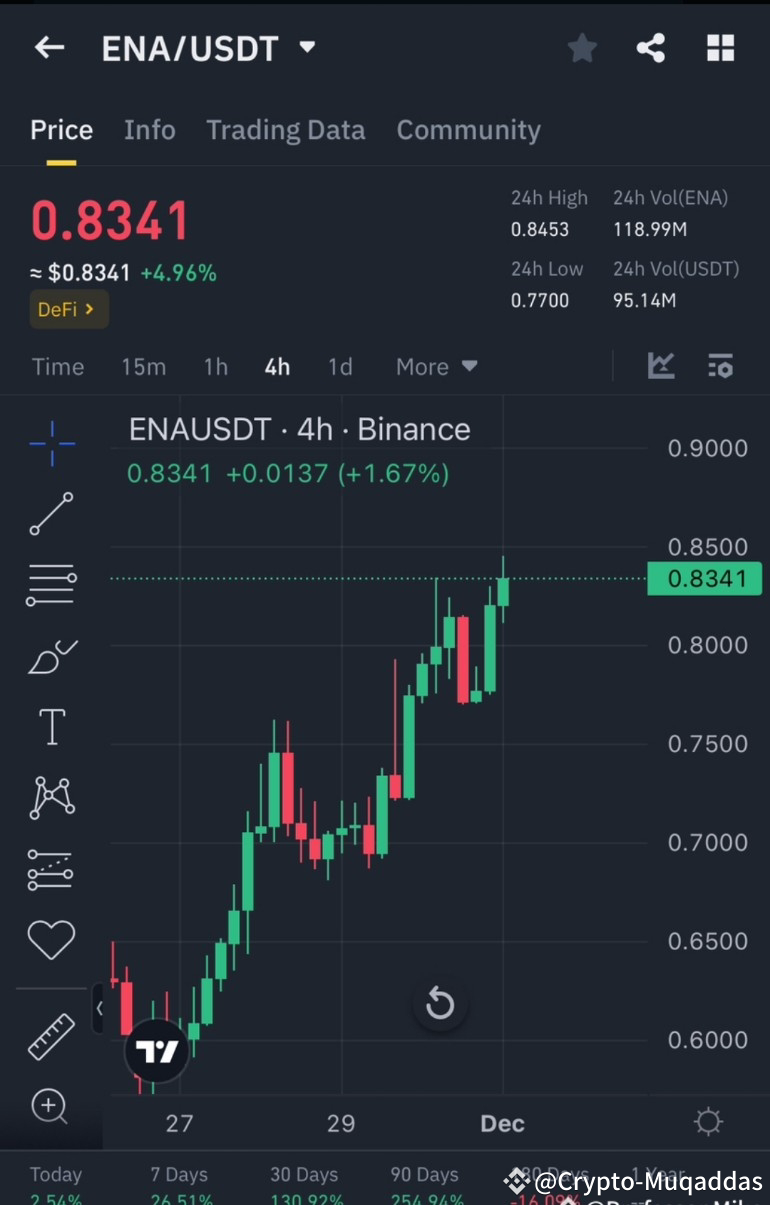Select the brush drawing tool

51,657
